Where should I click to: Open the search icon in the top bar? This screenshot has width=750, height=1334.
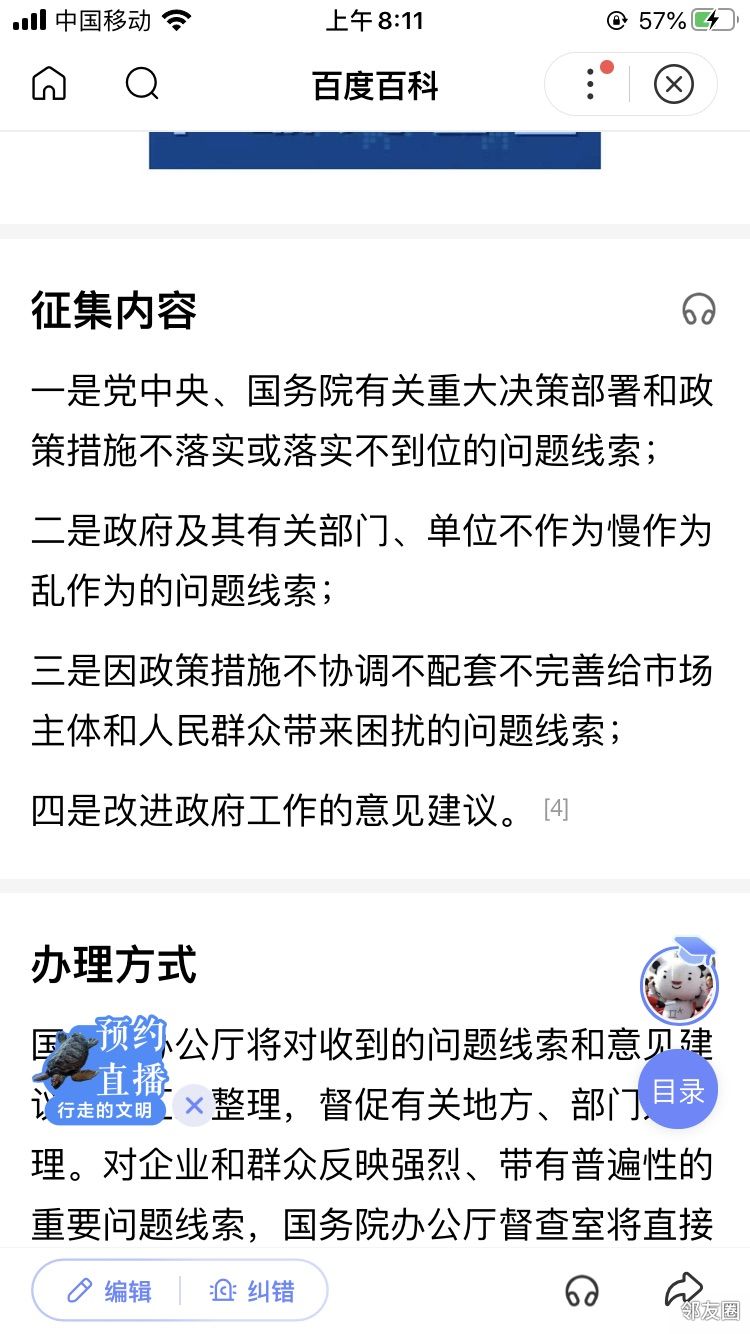(x=142, y=85)
